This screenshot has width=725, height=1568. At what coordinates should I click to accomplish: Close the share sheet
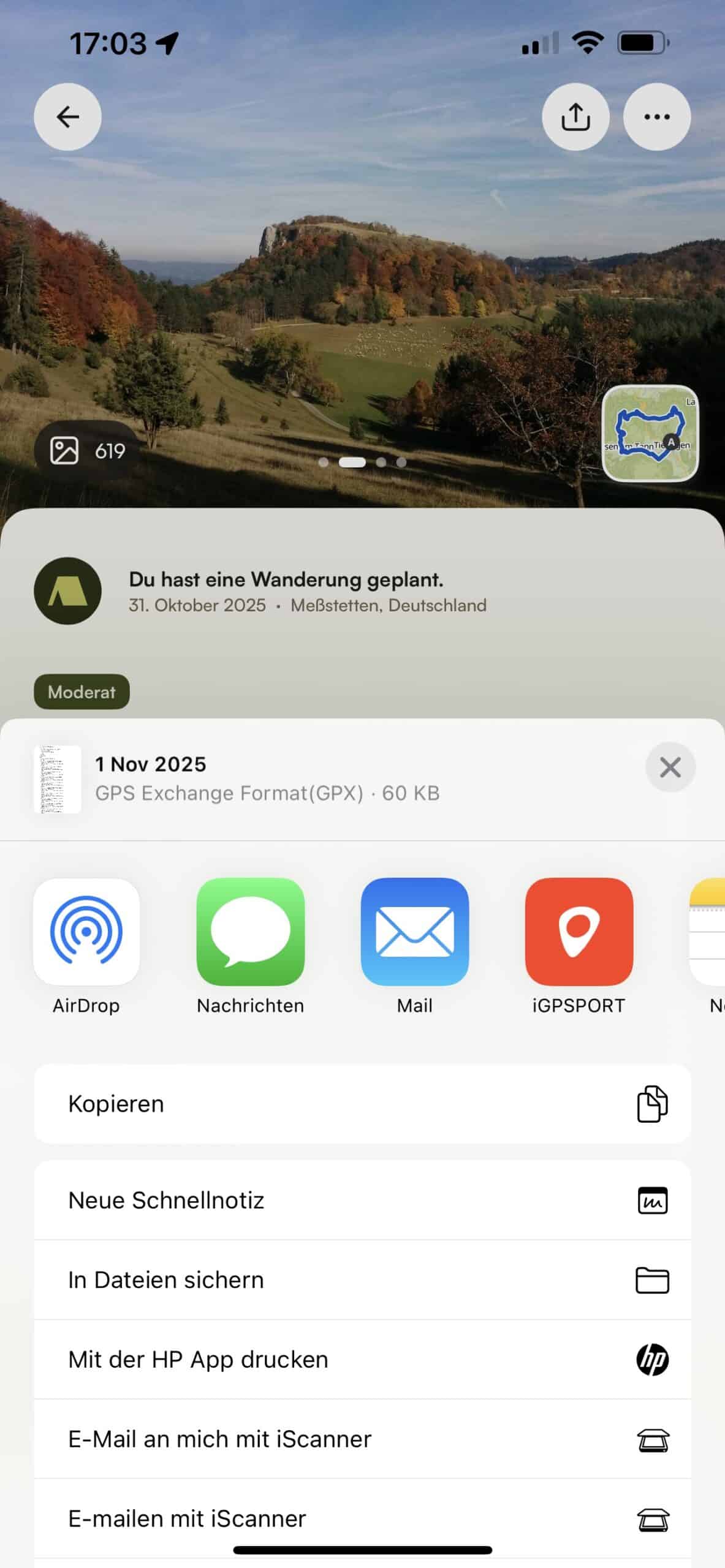[670, 767]
